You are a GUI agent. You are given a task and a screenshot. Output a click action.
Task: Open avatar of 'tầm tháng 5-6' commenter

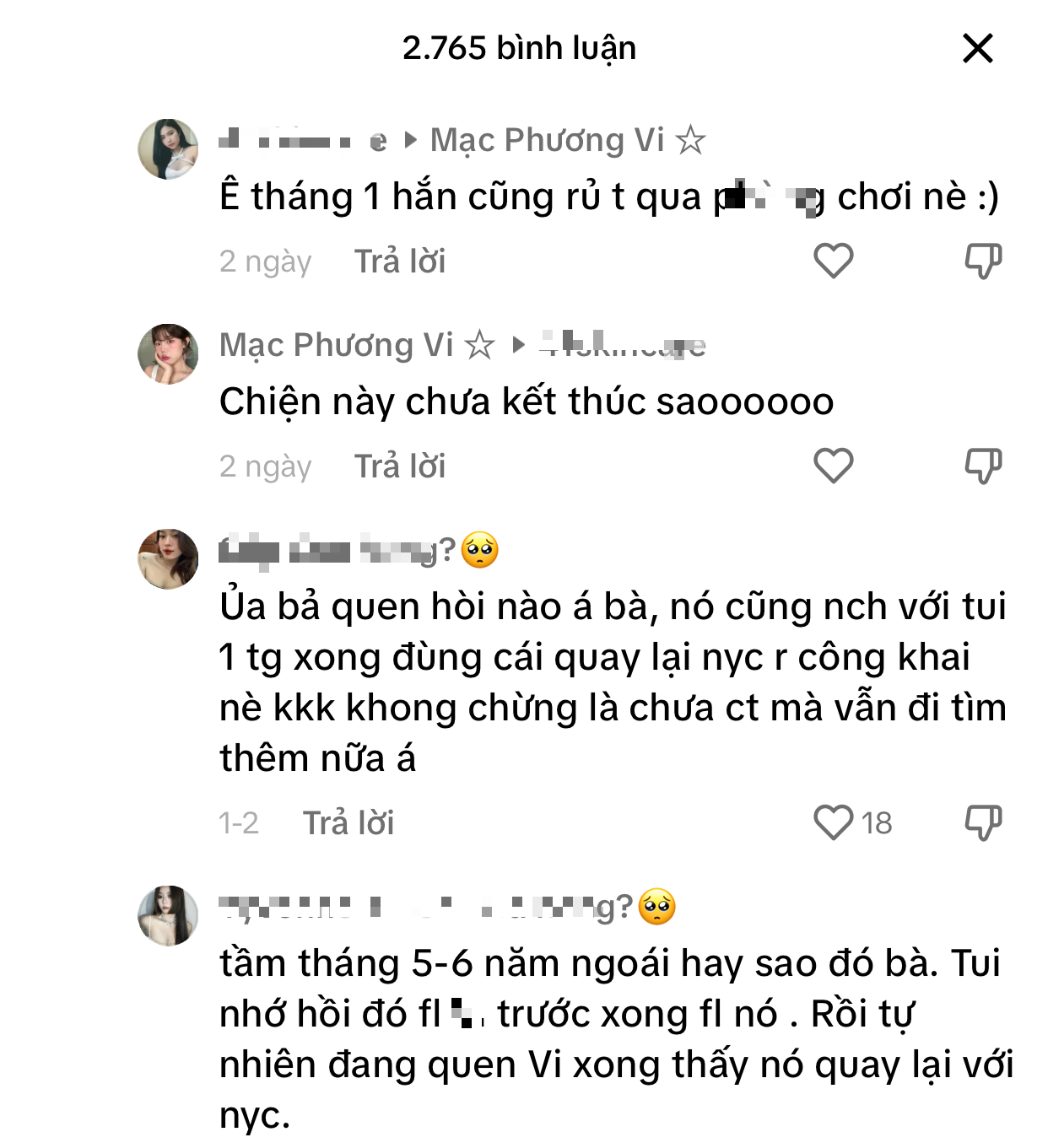pyautogui.click(x=168, y=916)
